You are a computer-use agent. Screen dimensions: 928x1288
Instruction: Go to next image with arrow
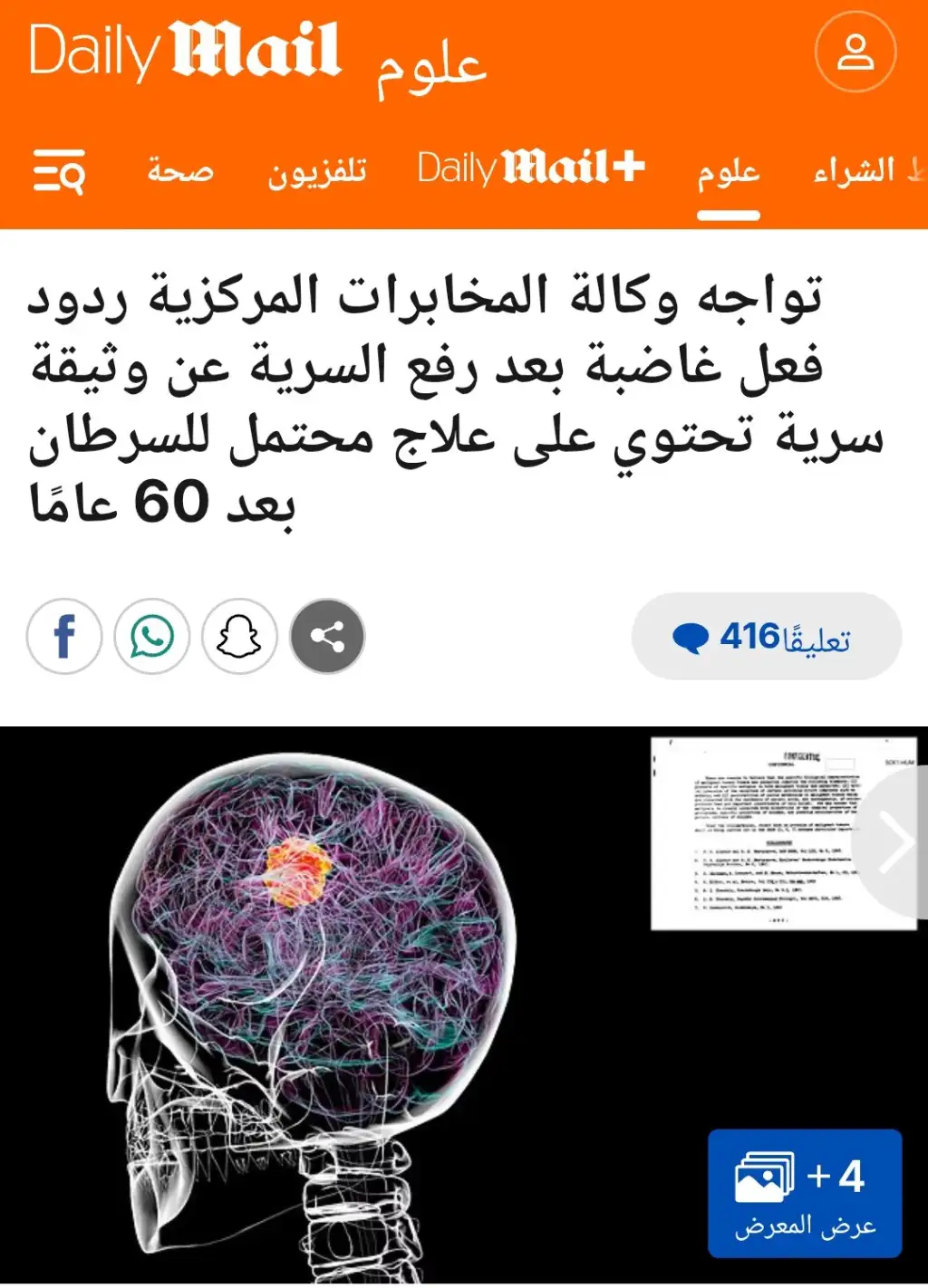pyautogui.click(x=897, y=842)
